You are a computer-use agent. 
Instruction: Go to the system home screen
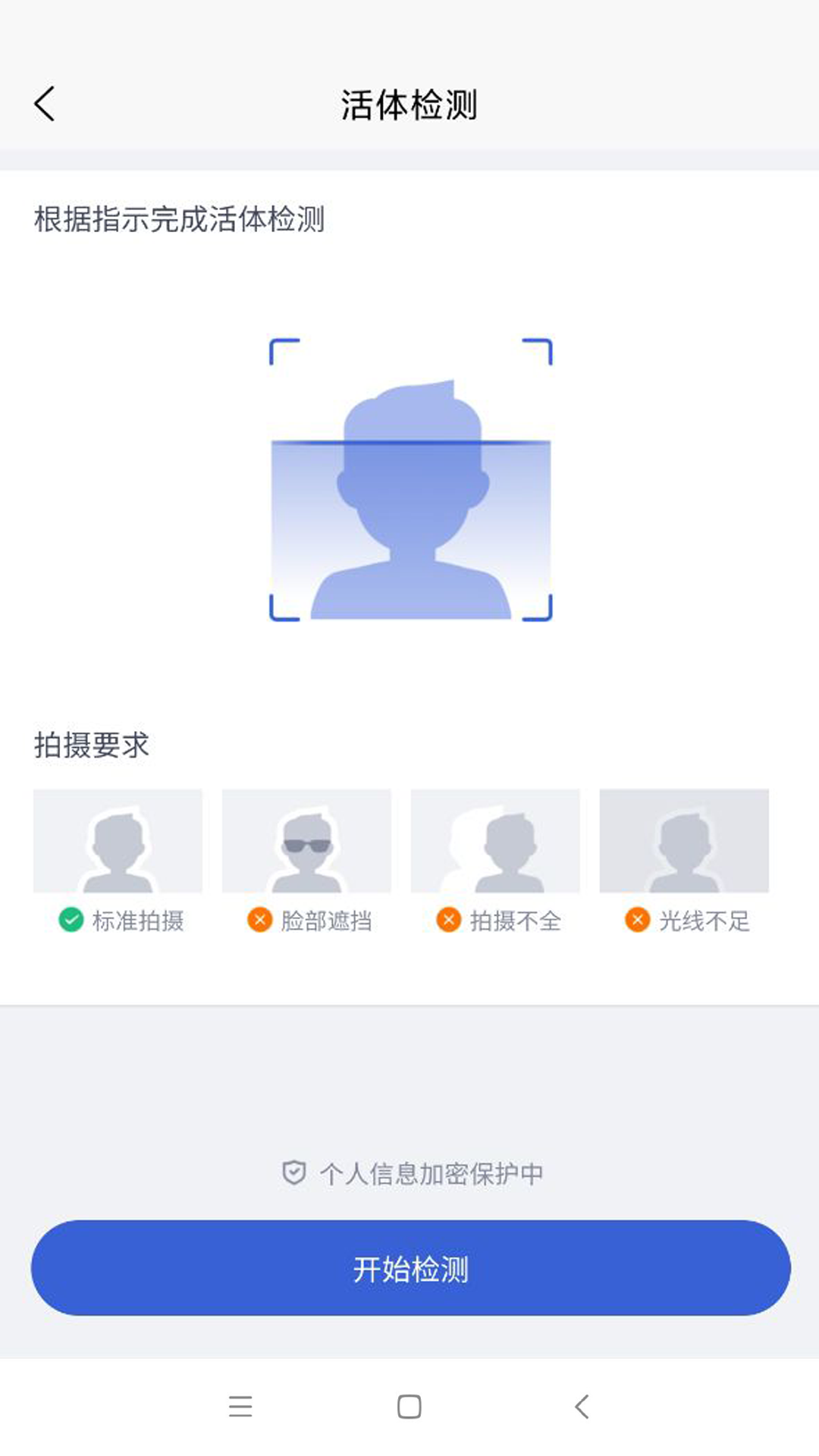(409, 1407)
